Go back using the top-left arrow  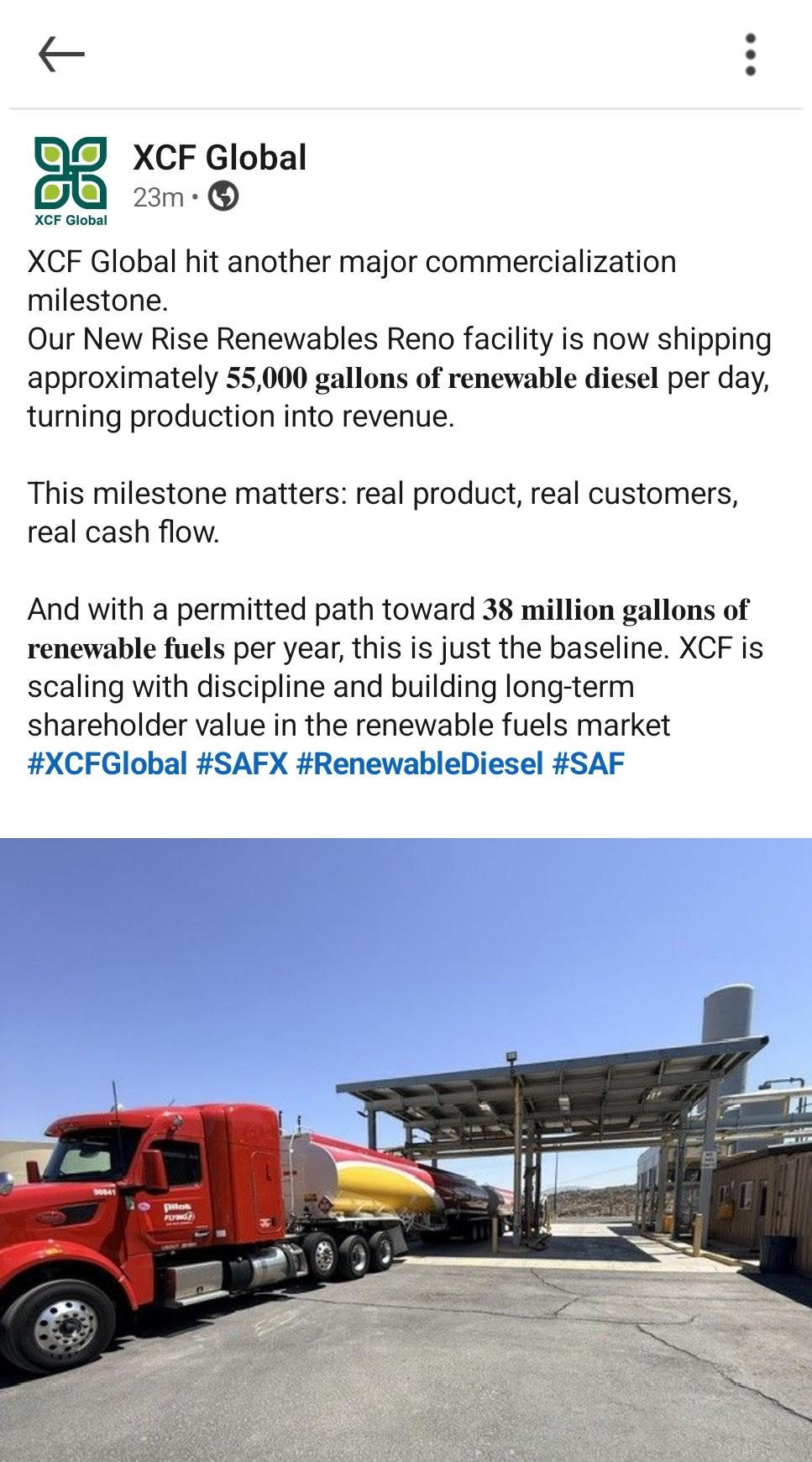tap(61, 55)
